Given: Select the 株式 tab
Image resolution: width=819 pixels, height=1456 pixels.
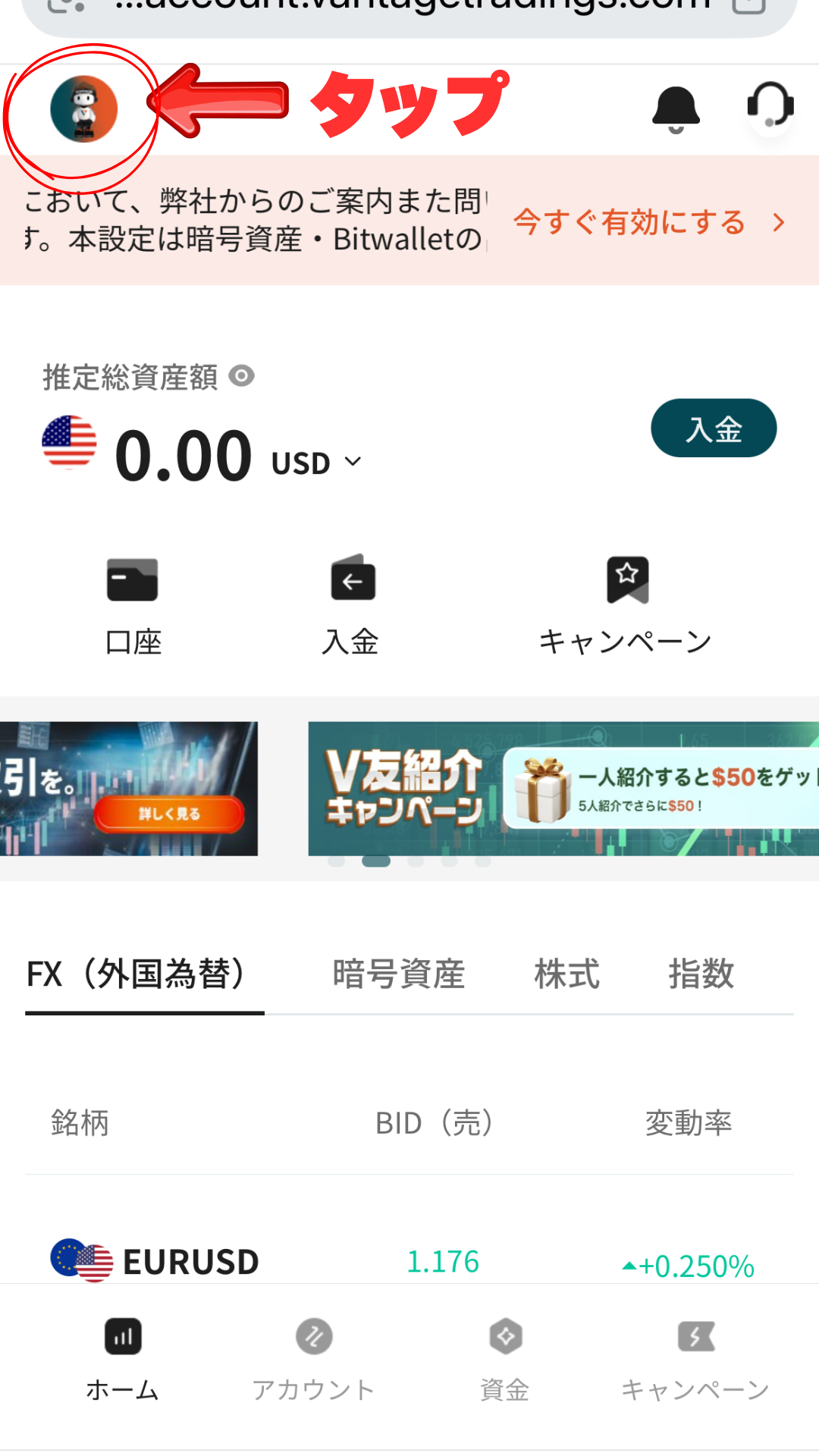Looking at the screenshot, I should pyautogui.click(x=566, y=974).
